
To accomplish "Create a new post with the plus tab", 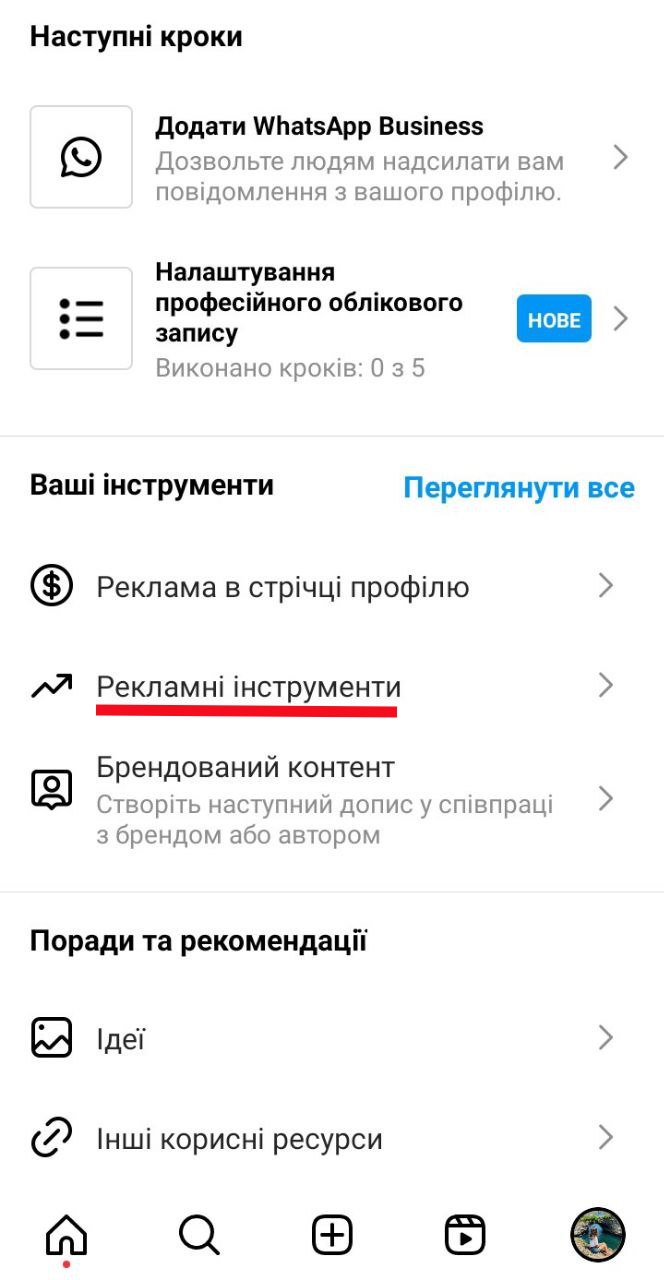I will click(332, 1235).
